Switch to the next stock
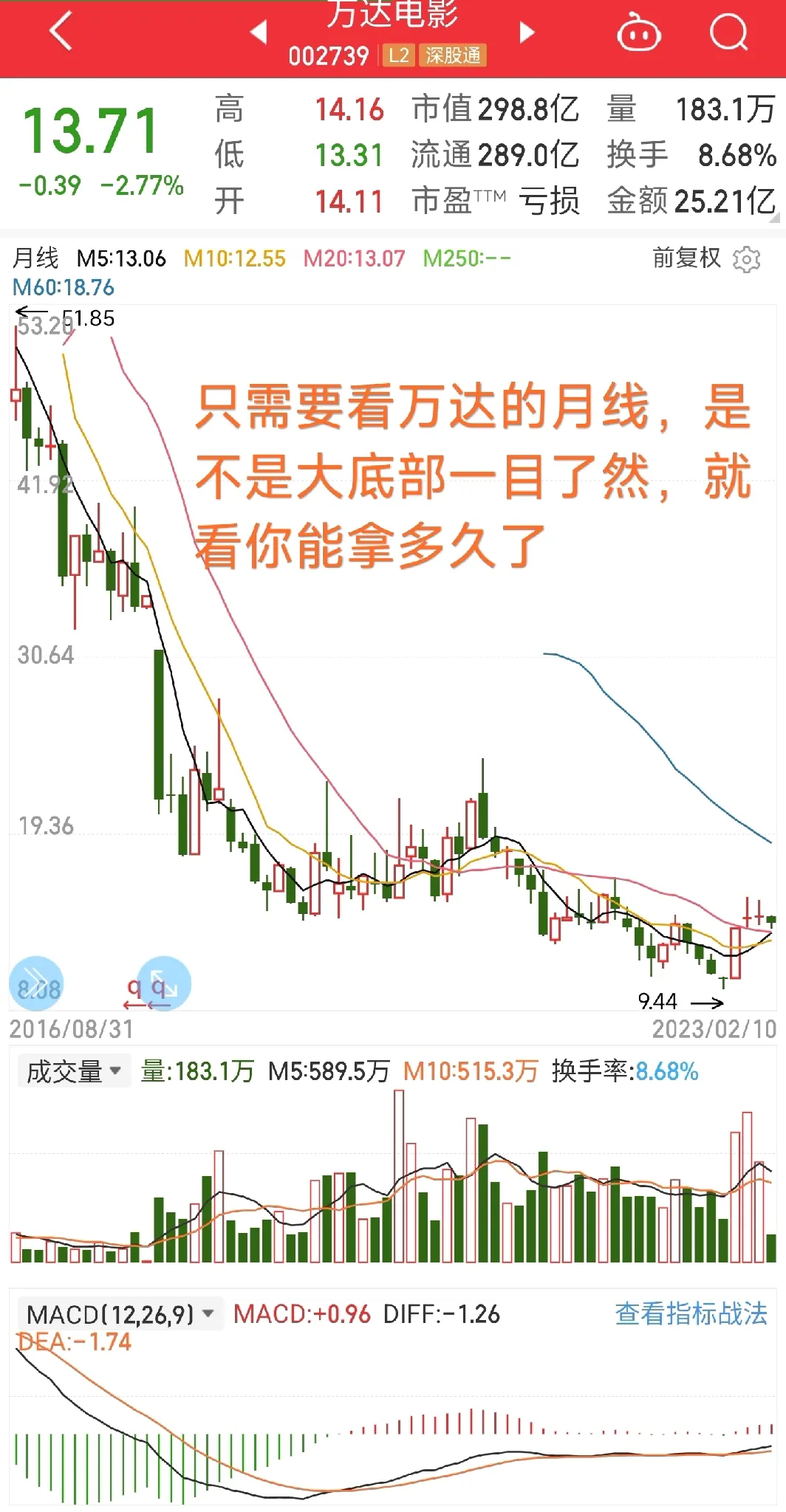 [526, 32]
